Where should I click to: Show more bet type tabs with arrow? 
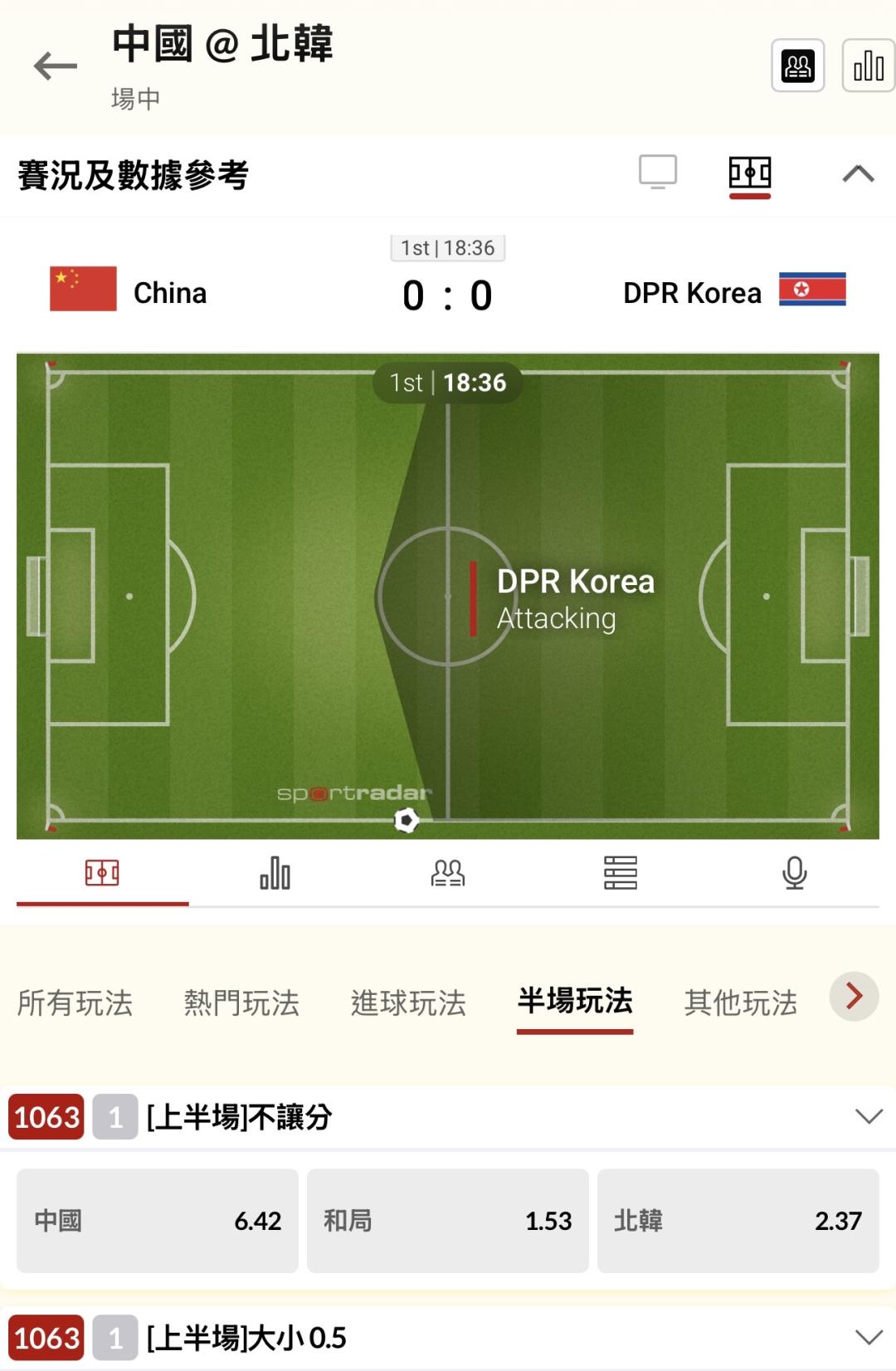pos(854,996)
